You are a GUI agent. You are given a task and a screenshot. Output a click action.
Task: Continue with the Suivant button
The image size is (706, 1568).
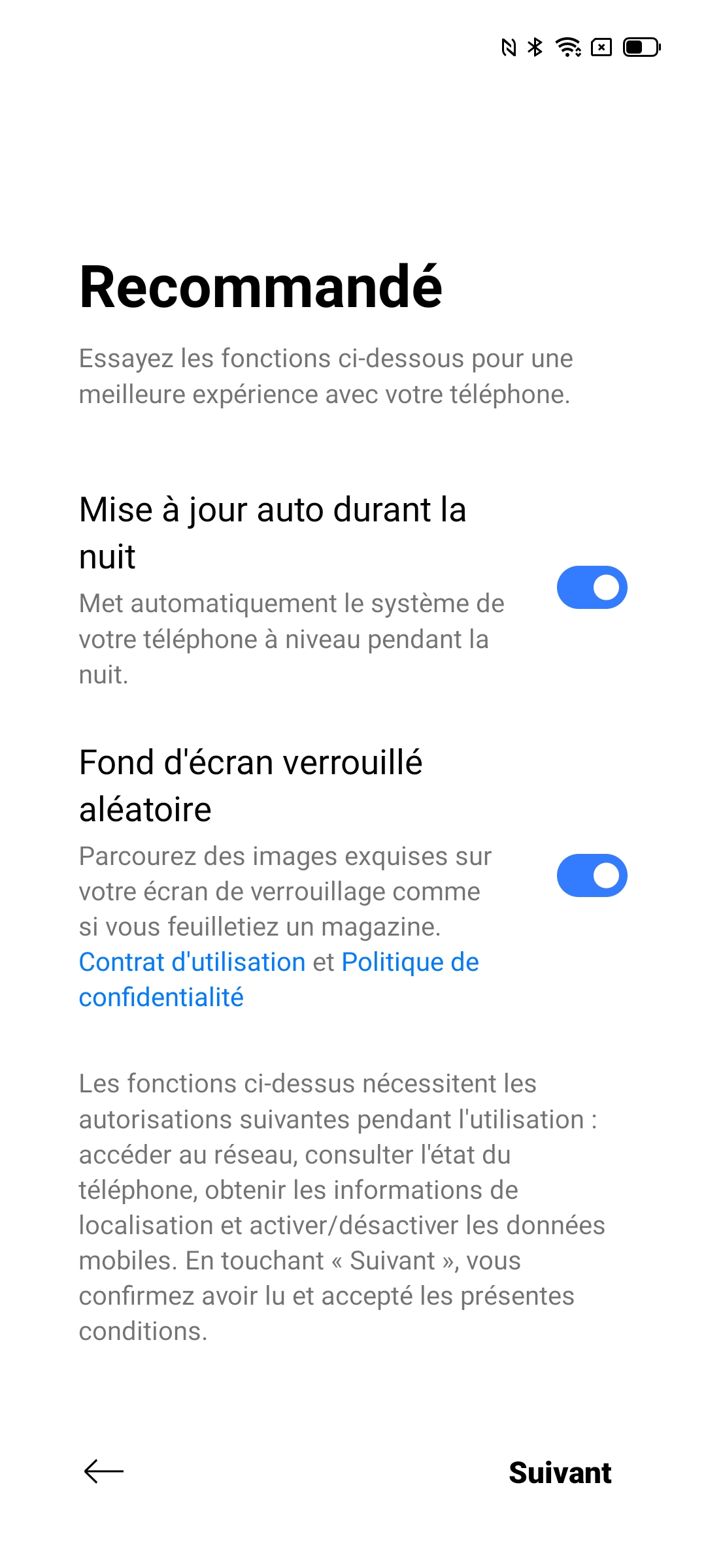point(560,1473)
